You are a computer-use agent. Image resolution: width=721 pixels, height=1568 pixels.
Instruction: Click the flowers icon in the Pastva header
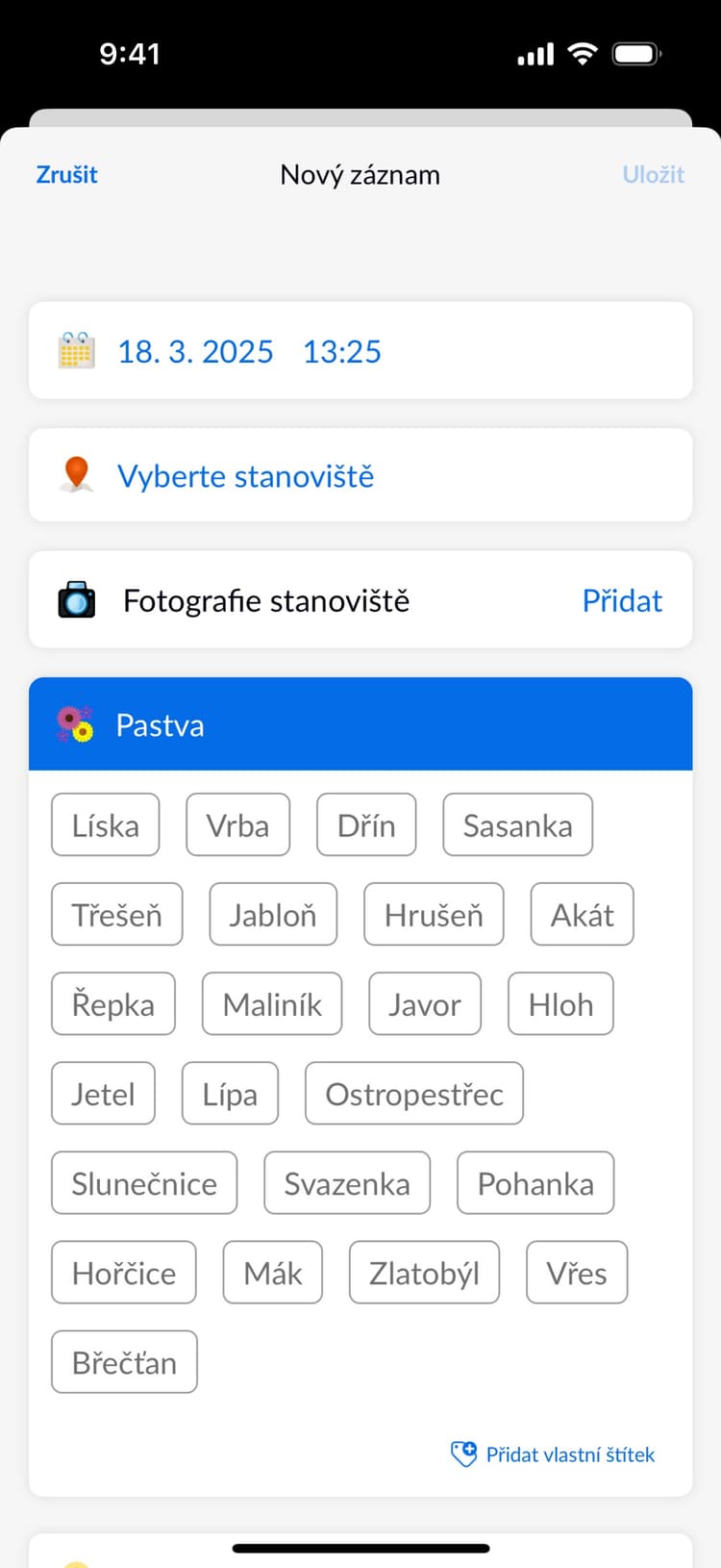click(75, 723)
